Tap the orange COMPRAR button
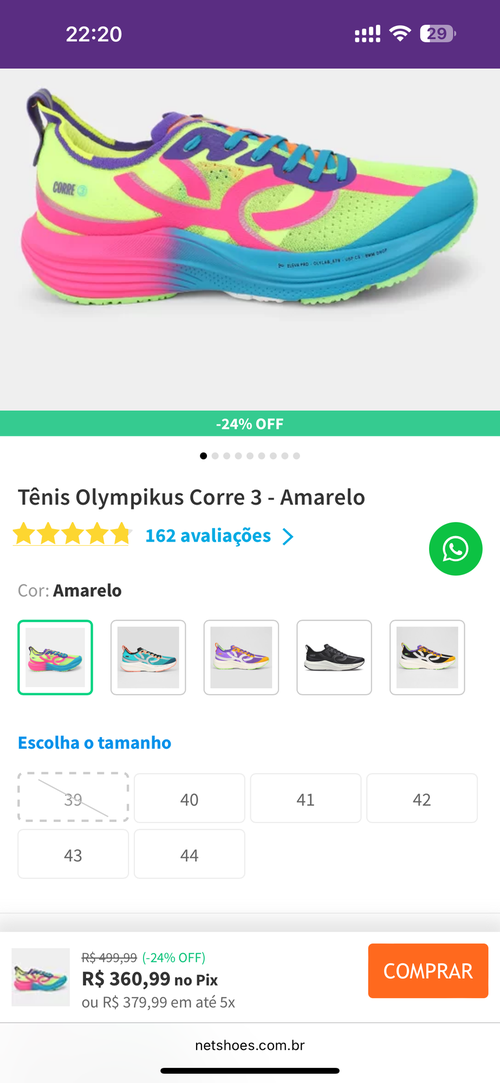 428,970
